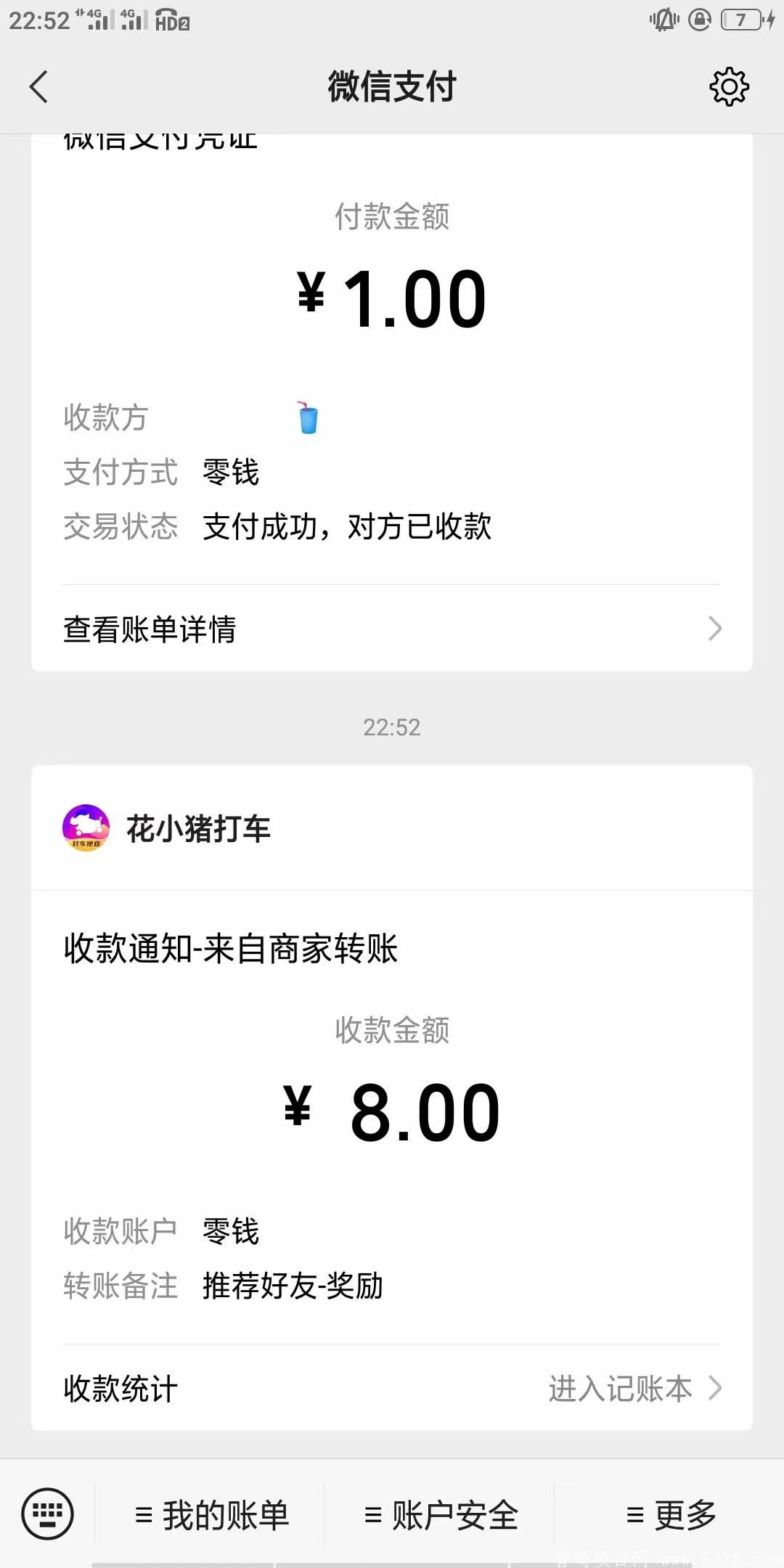Tap the 我的账单 list icon
The image size is (784, 1568).
[x=142, y=1515]
